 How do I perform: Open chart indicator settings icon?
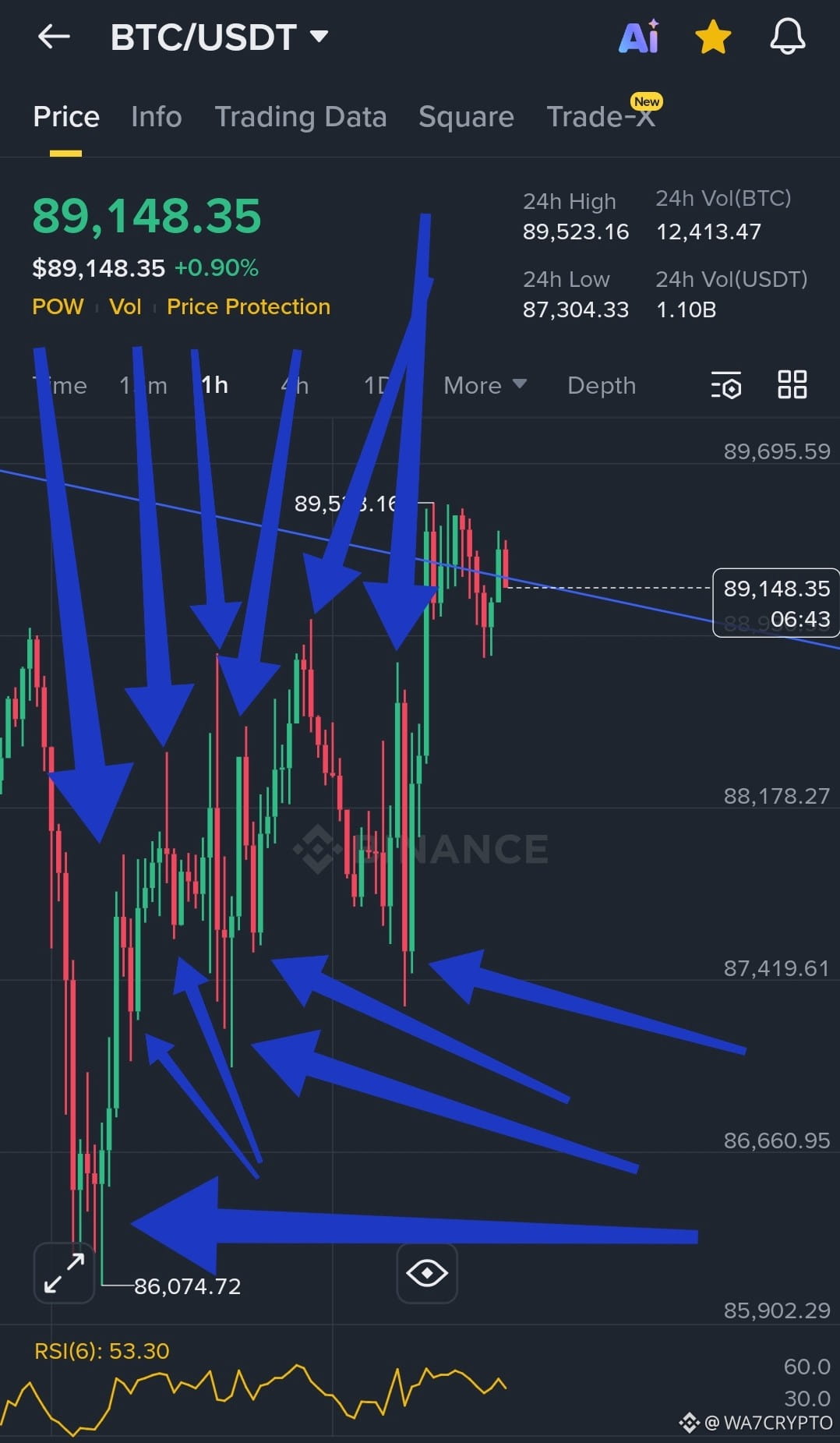[x=726, y=385]
